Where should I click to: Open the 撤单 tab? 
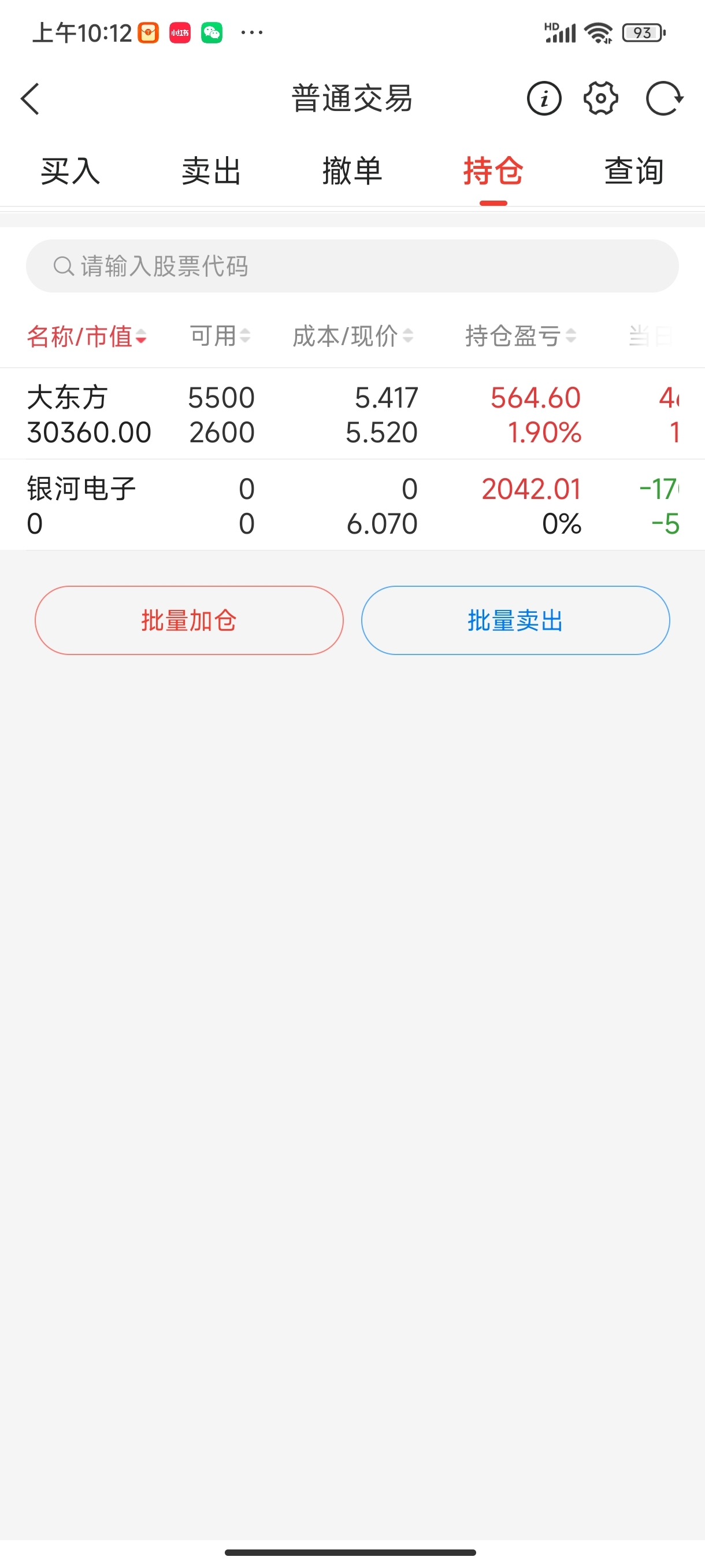coord(352,171)
